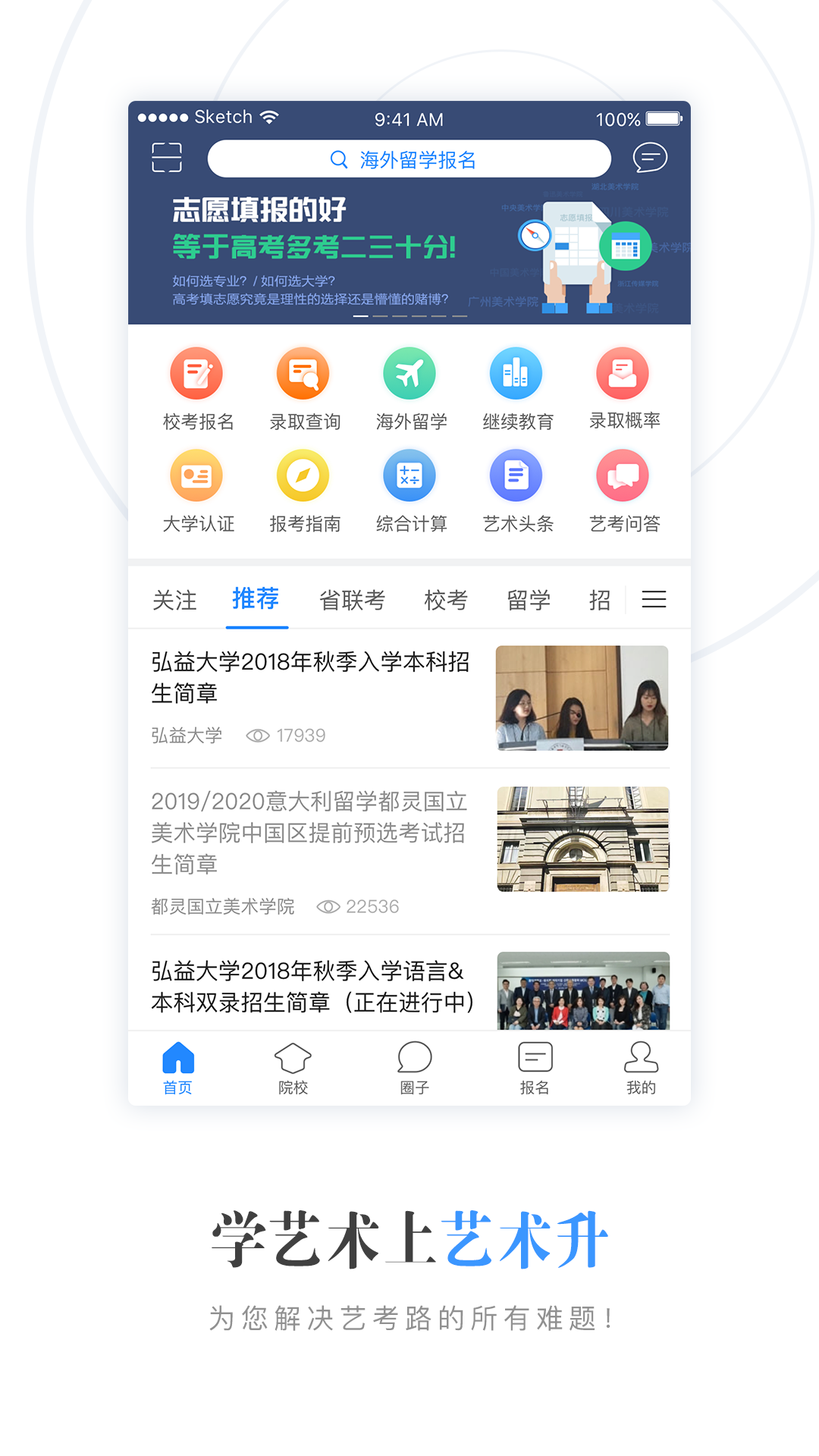Open the 大学认证 university certification icon
Screen dimensions: 819x1456
tap(196, 475)
